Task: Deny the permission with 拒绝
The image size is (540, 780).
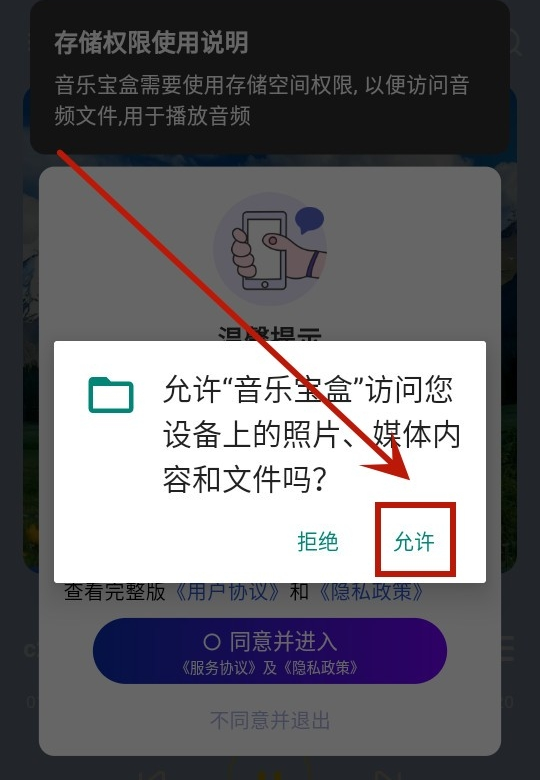Action: click(x=318, y=541)
